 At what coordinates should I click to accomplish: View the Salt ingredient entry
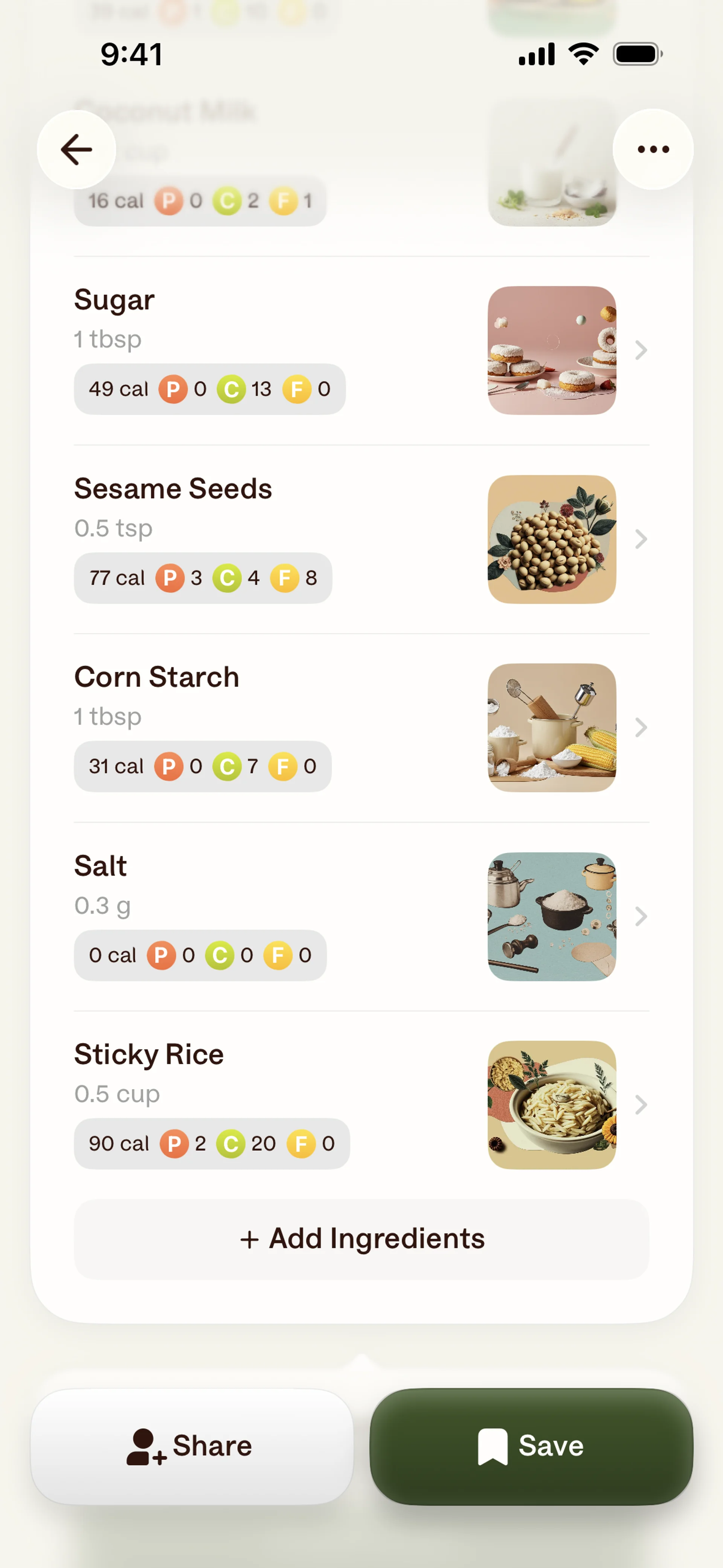click(x=361, y=917)
